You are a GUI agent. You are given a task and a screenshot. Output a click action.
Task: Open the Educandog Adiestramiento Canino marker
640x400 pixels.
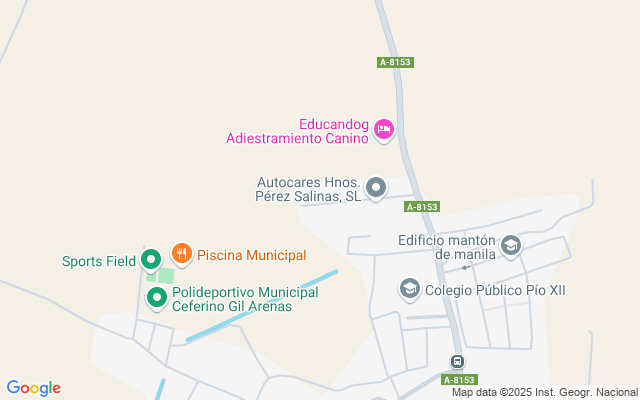(x=384, y=130)
